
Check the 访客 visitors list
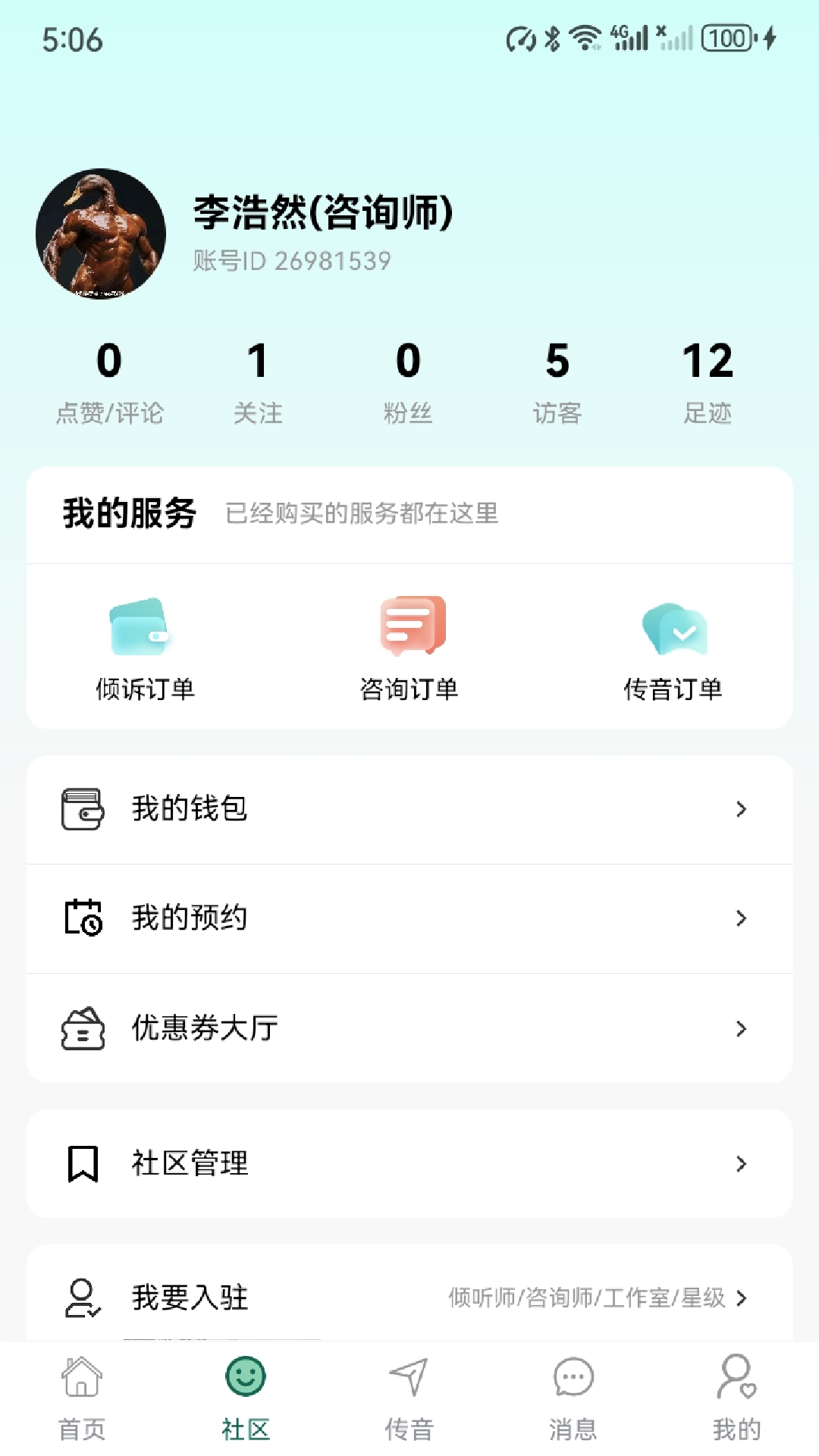[557, 381]
